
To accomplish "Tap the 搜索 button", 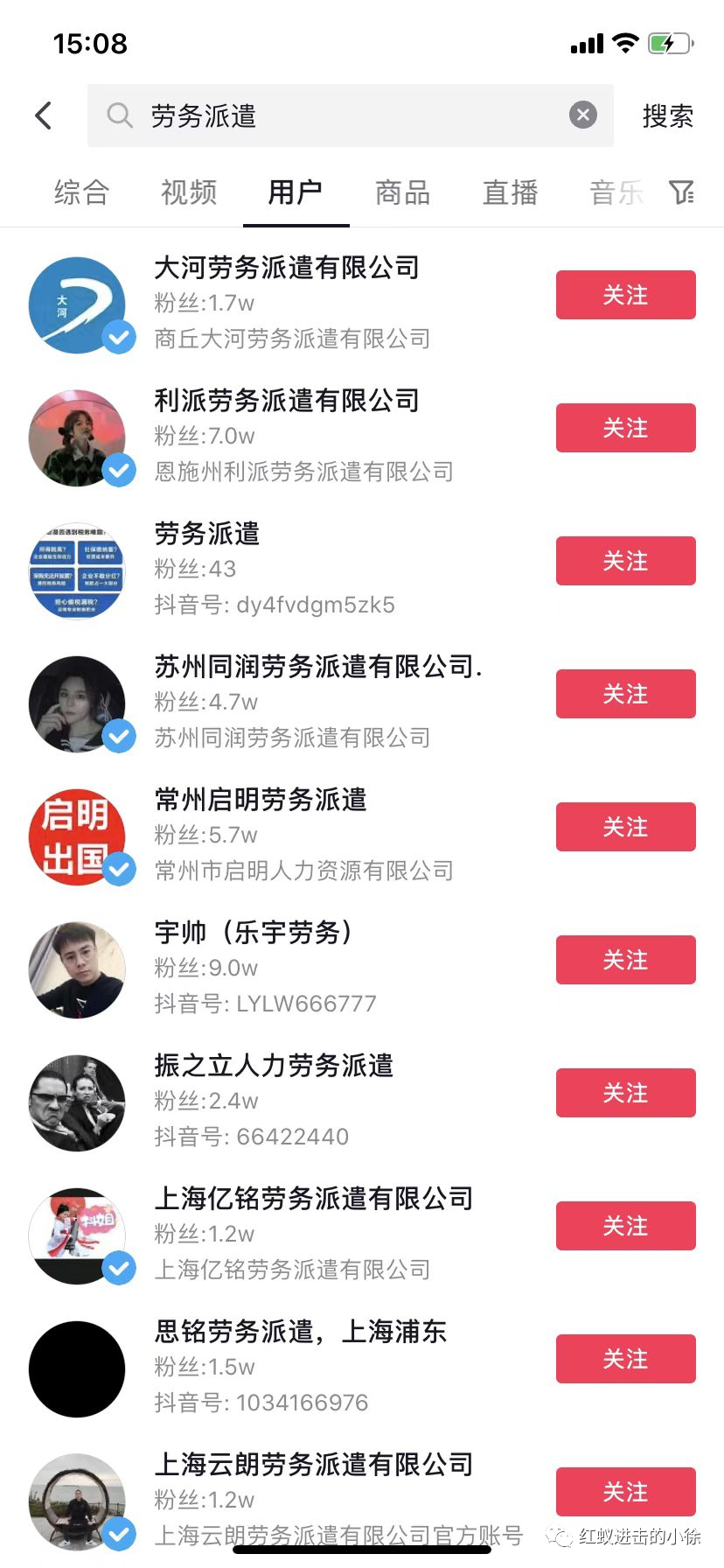I will (667, 115).
